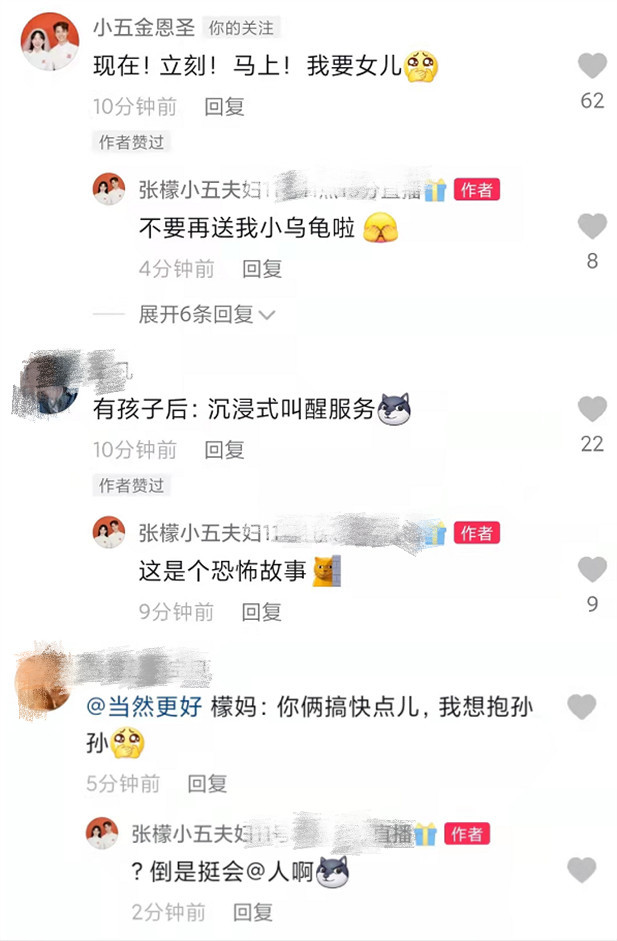Like the author's reply 倒是挺会@人啊

(581, 870)
